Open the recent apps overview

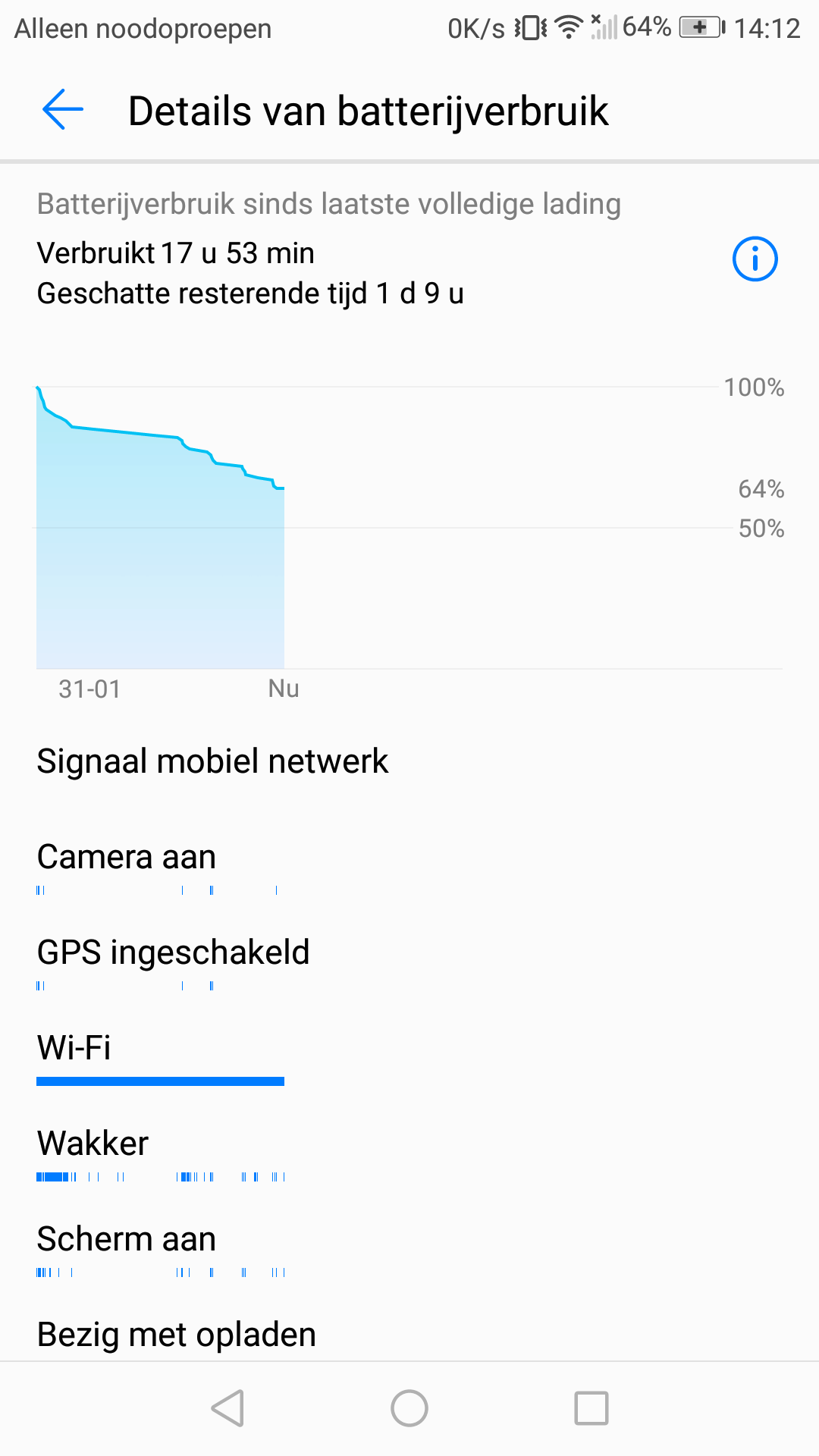pyautogui.click(x=591, y=1408)
